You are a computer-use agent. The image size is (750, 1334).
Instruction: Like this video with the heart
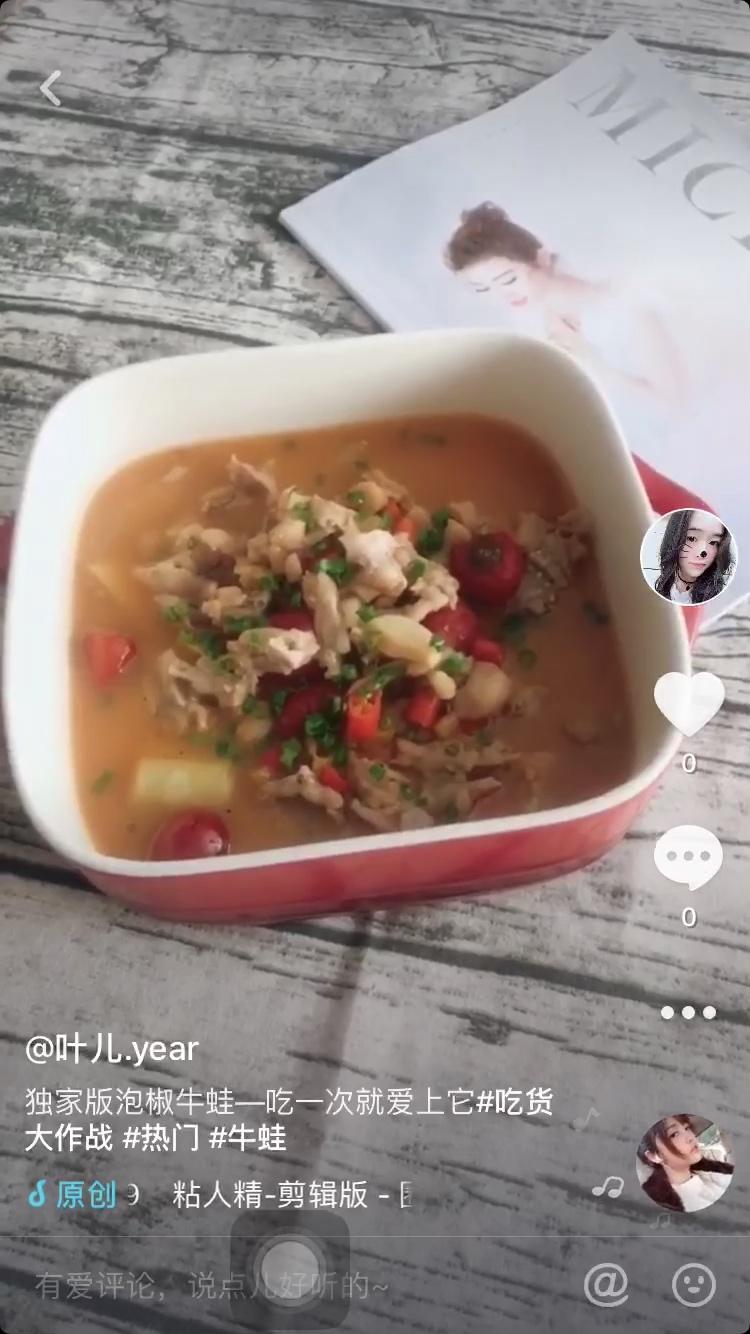pos(689,702)
